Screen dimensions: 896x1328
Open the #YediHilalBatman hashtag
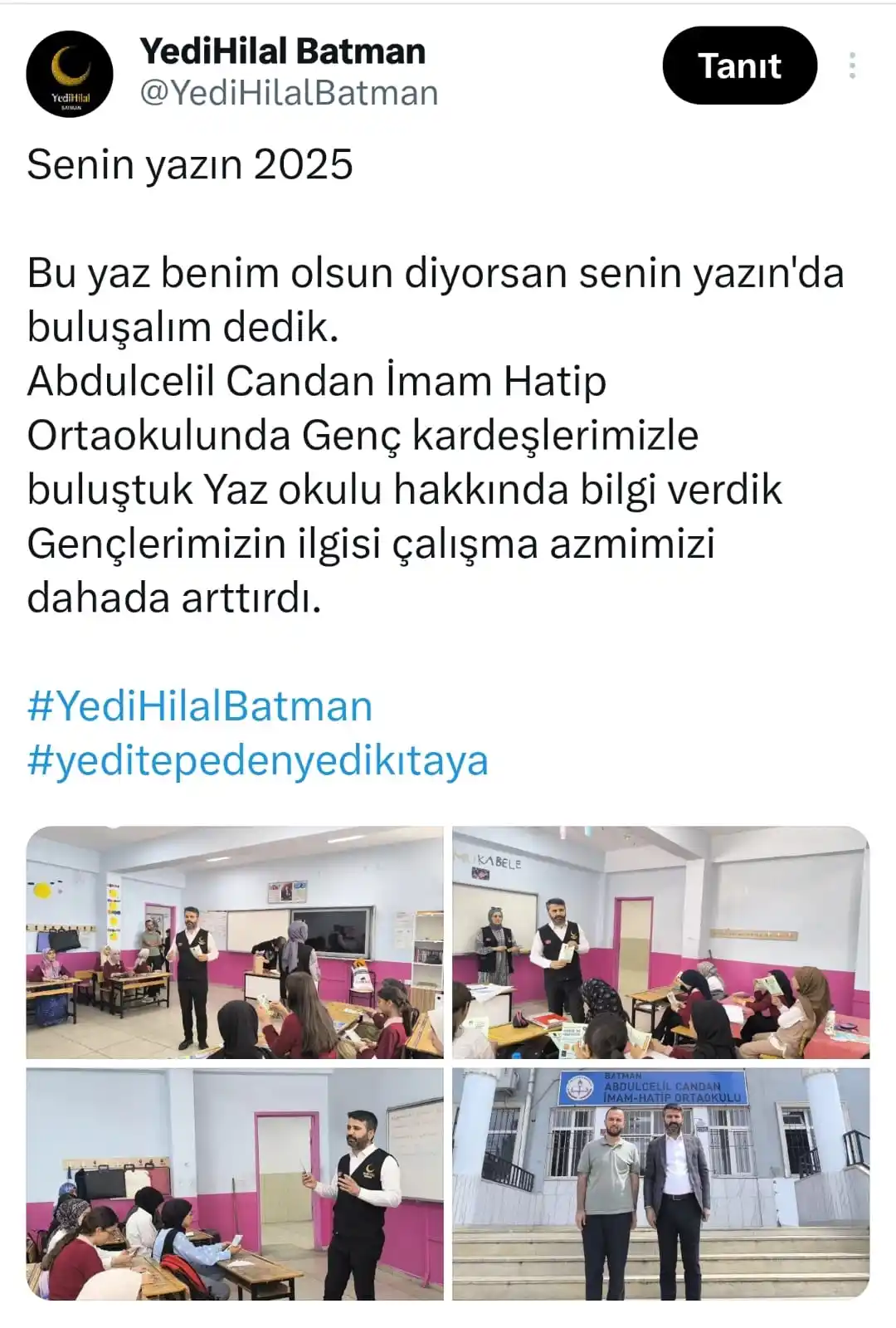click(200, 706)
